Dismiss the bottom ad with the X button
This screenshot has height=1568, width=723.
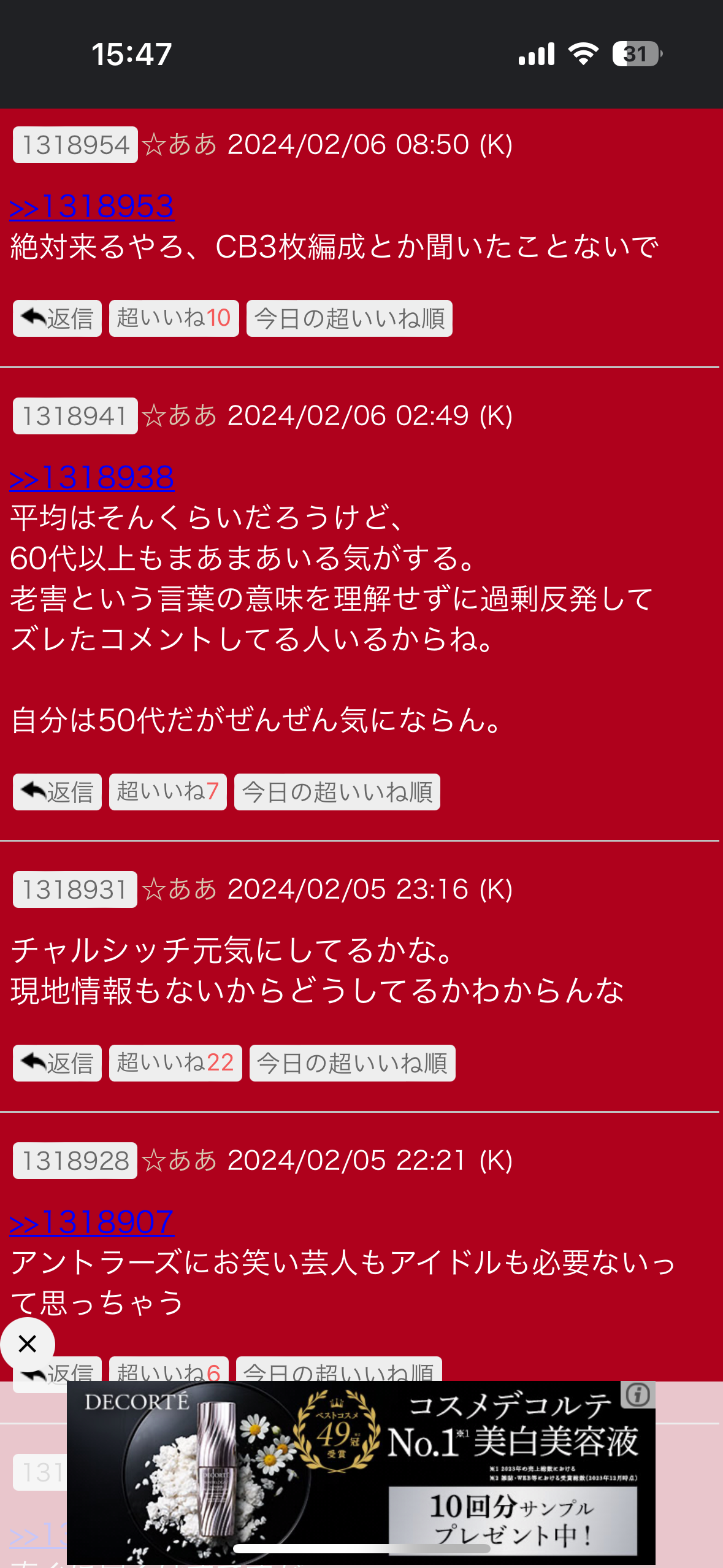[28, 1344]
